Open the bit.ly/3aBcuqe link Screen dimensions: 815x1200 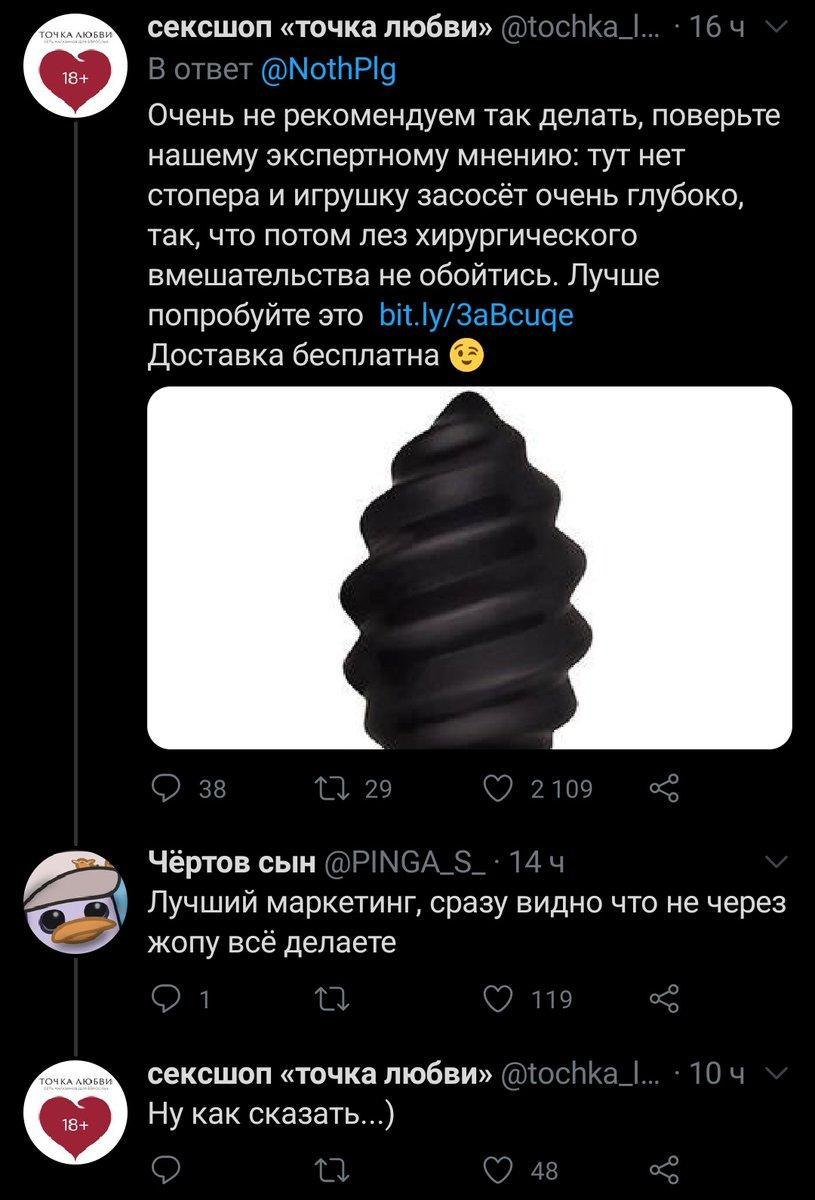[x=477, y=315]
